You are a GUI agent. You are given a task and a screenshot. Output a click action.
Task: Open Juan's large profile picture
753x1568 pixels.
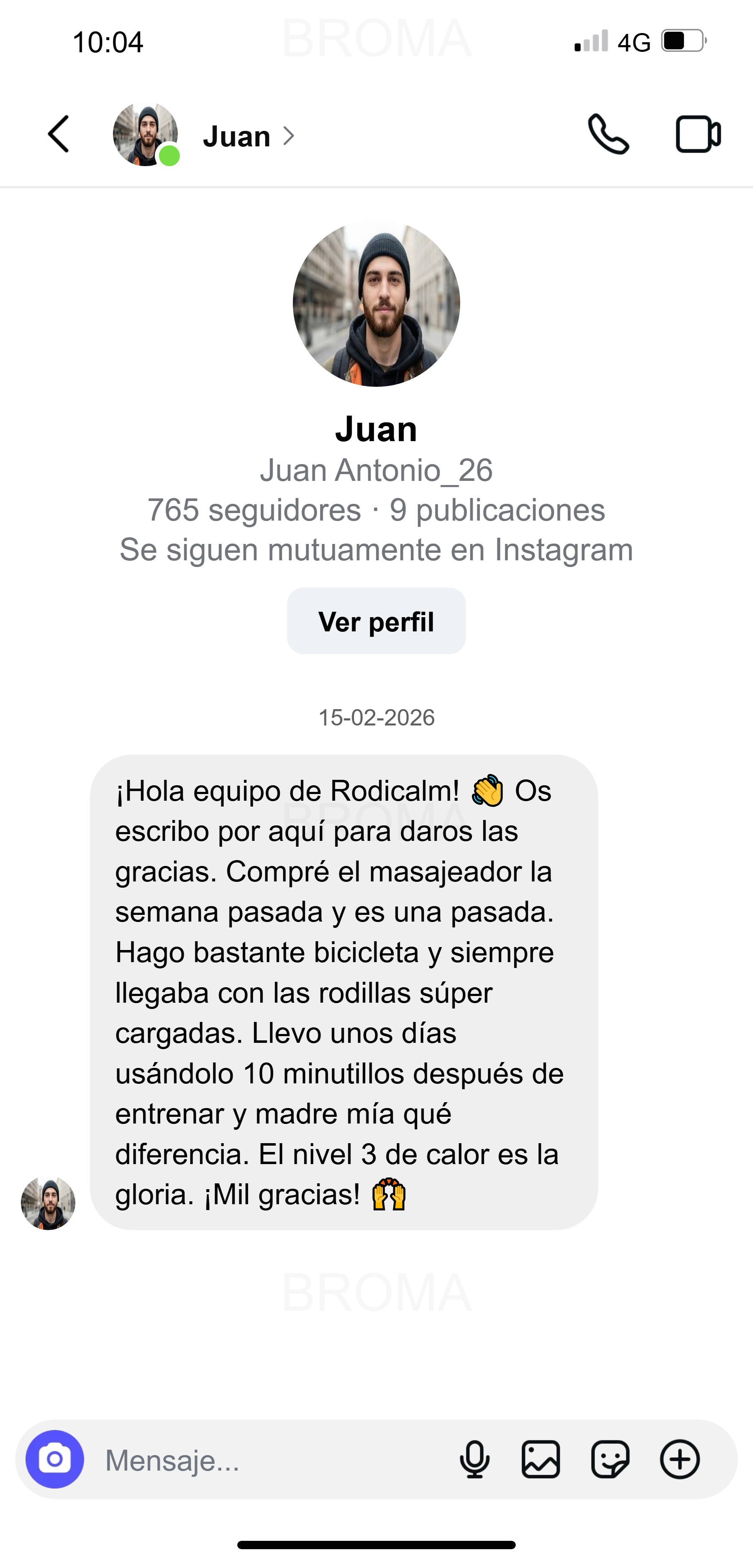click(376, 303)
